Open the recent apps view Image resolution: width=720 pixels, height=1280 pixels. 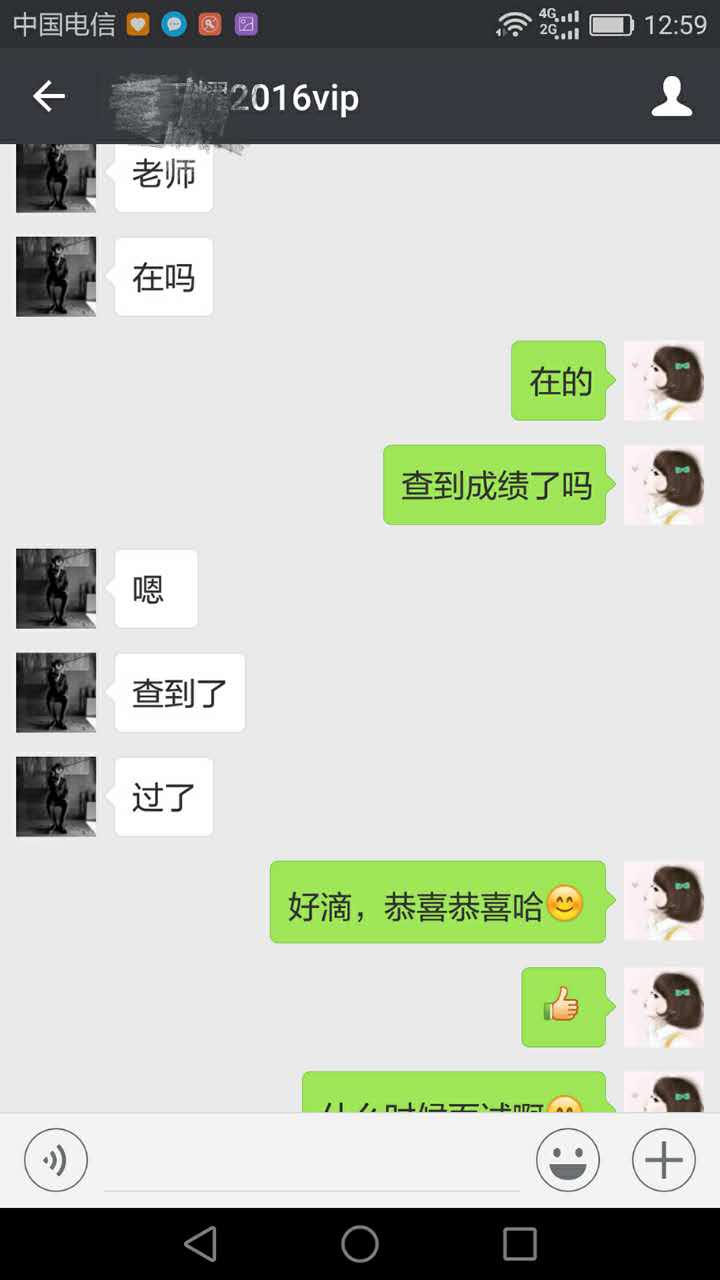[519, 1244]
